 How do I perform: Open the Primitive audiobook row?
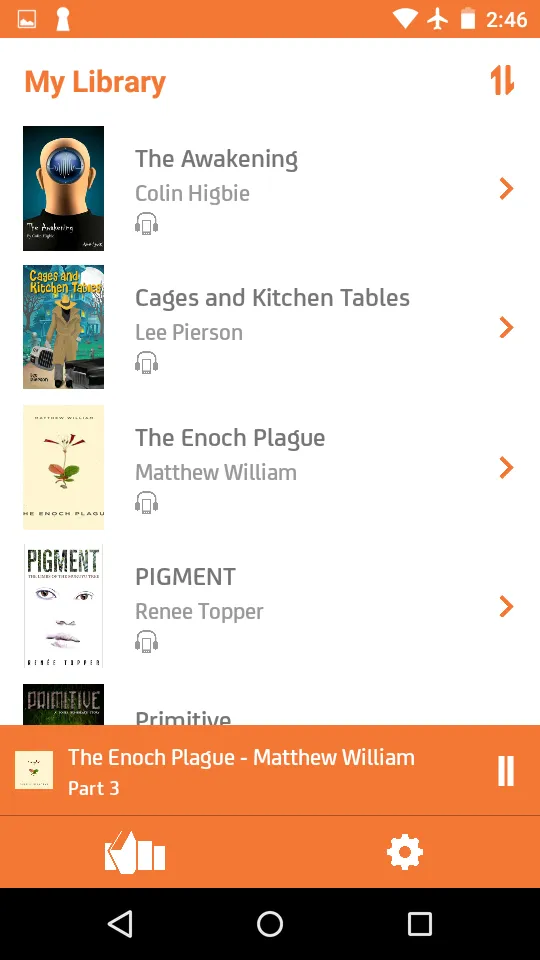[270, 702]
